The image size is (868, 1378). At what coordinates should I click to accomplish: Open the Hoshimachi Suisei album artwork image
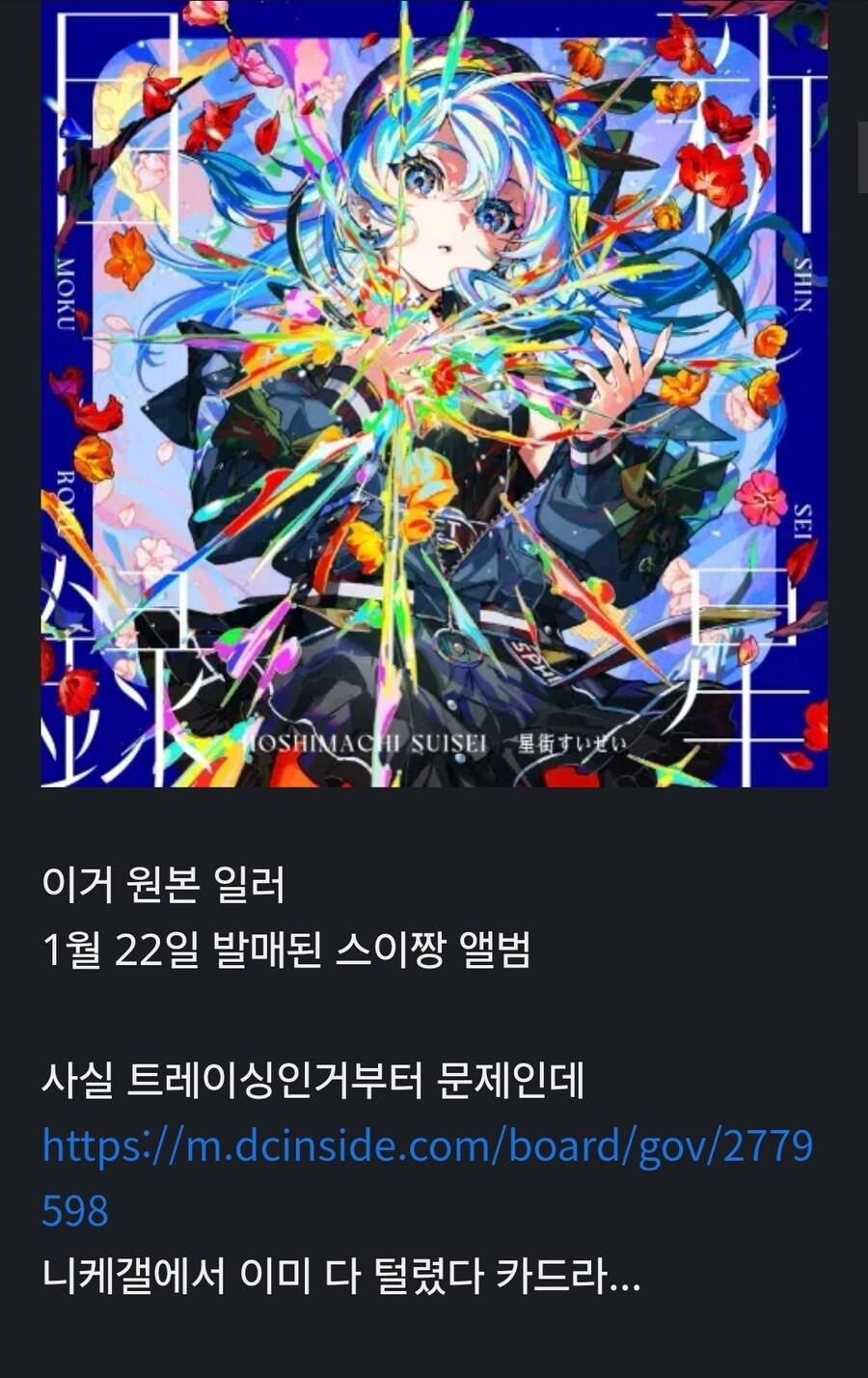(x=434, y=393)
